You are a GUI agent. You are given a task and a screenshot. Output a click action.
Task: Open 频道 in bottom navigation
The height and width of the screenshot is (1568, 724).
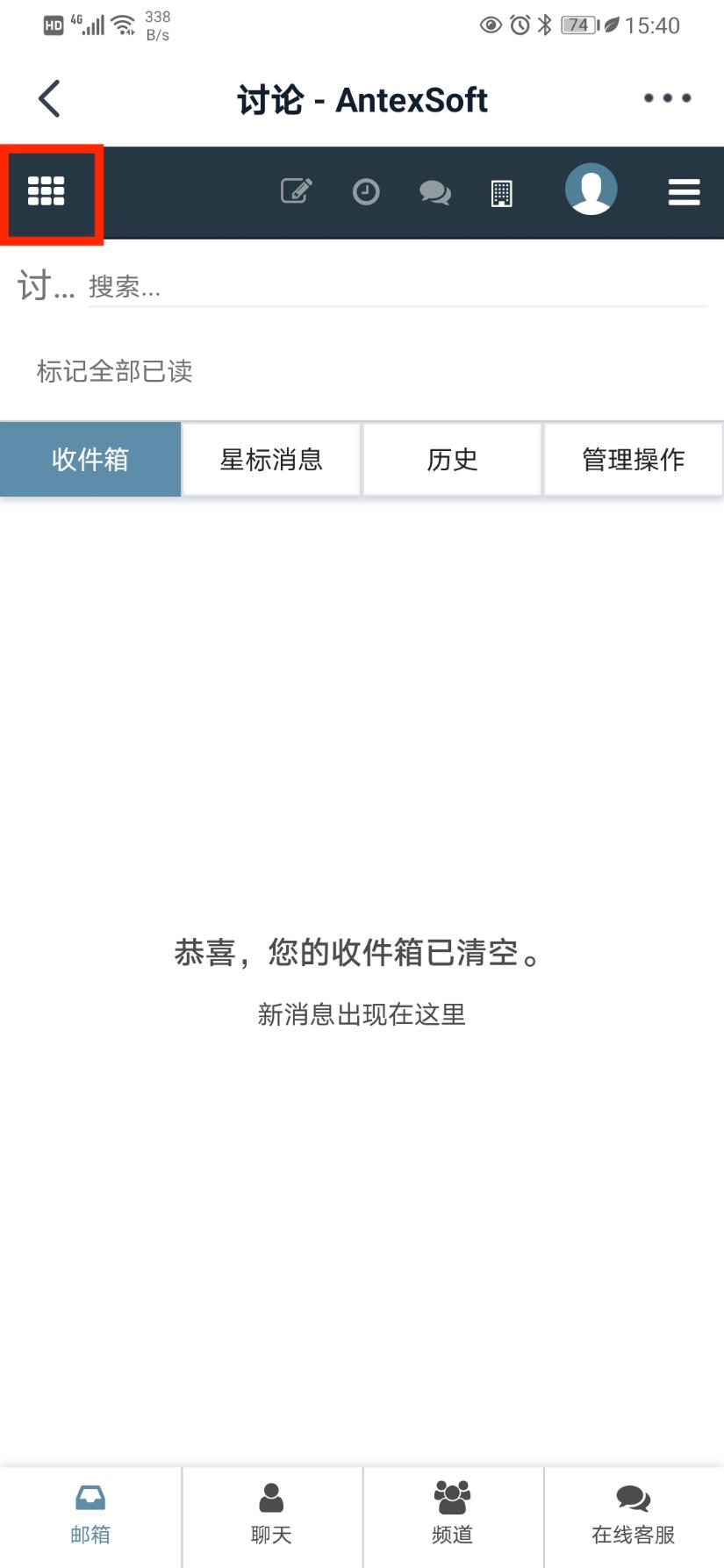(x=452, y=1515)
